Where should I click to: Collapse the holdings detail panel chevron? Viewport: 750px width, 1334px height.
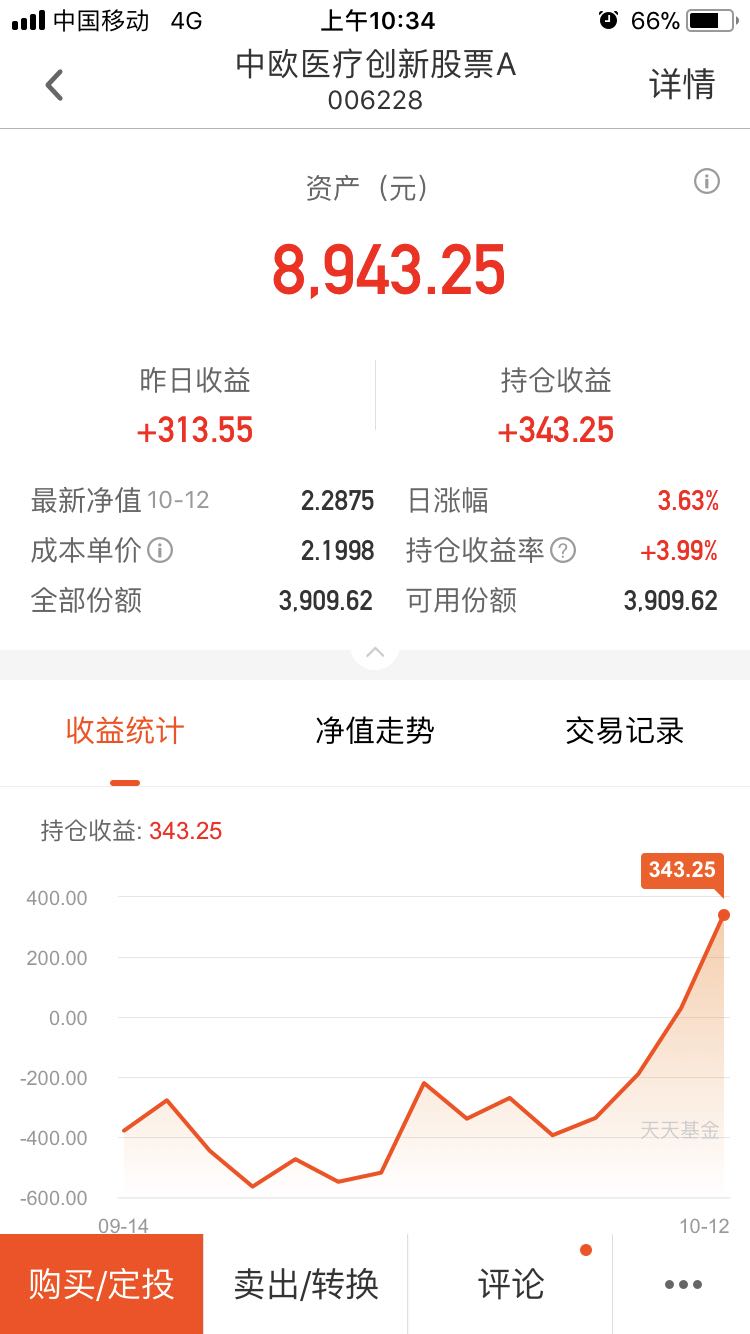point(375,653)
